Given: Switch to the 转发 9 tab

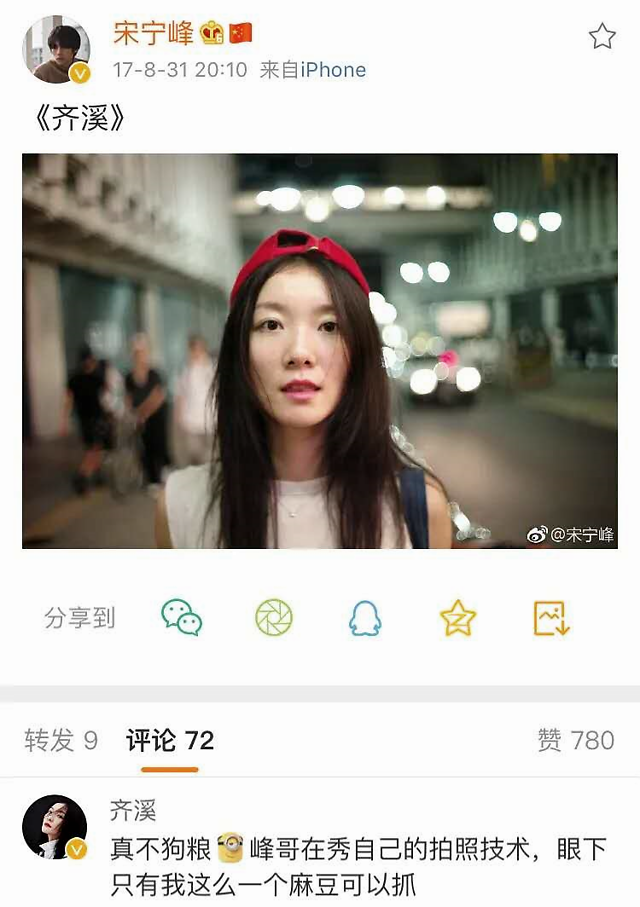Looking at the screenshot, I should 61,740.
